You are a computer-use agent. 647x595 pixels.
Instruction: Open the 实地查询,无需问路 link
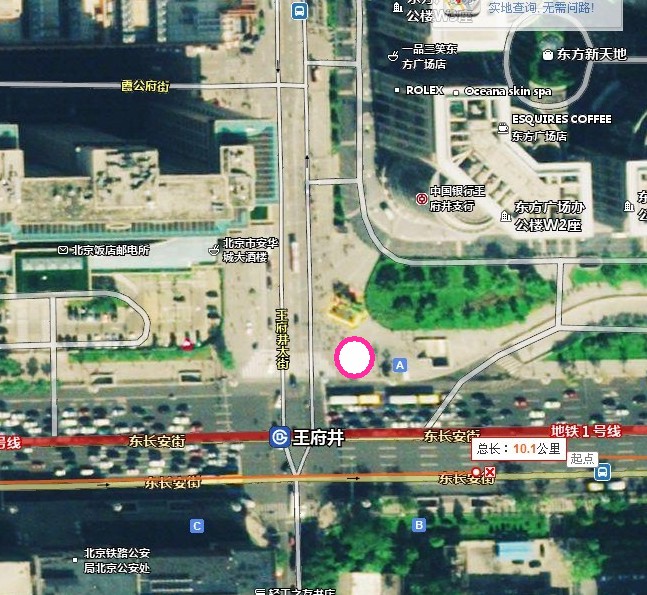click(x=540, y=8)
